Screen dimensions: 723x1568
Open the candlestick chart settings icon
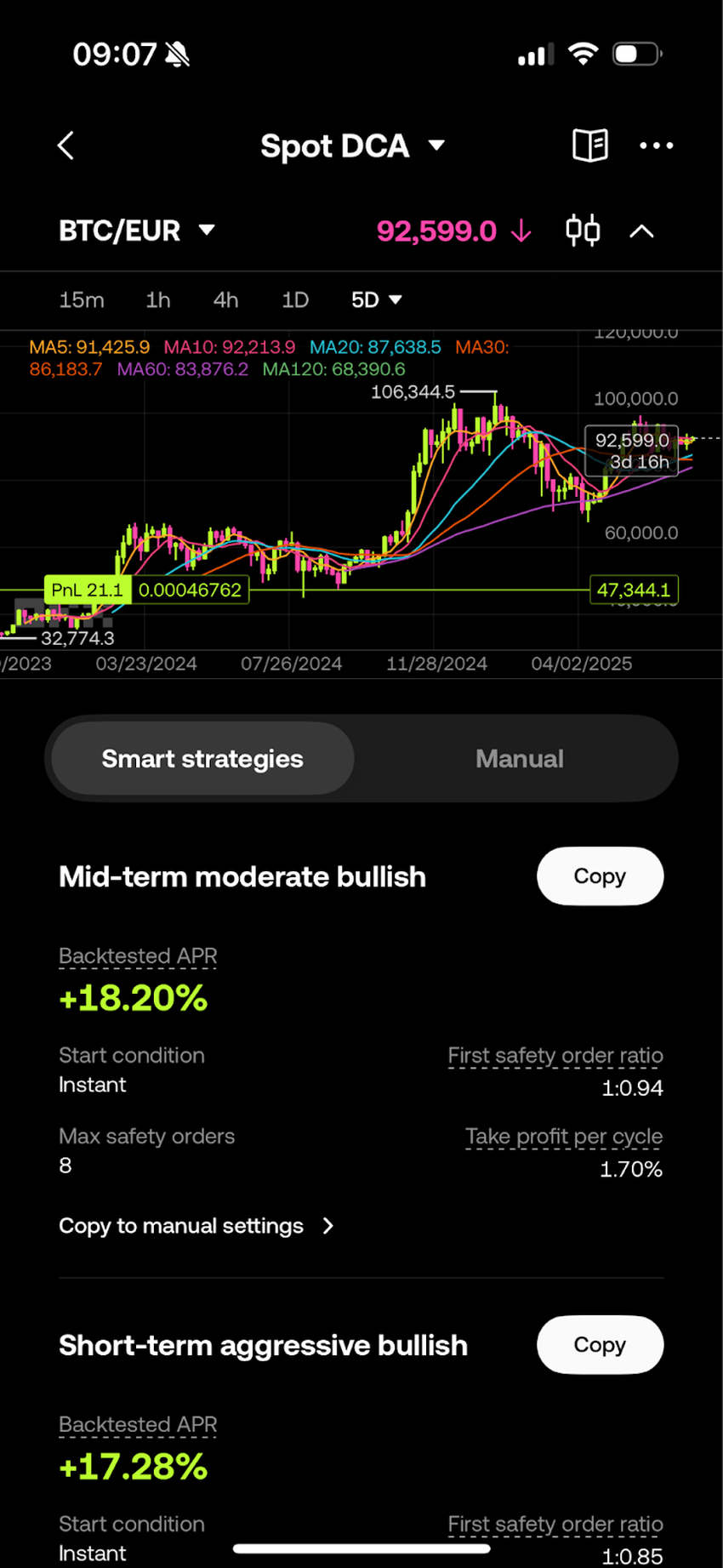pos(583,231)
